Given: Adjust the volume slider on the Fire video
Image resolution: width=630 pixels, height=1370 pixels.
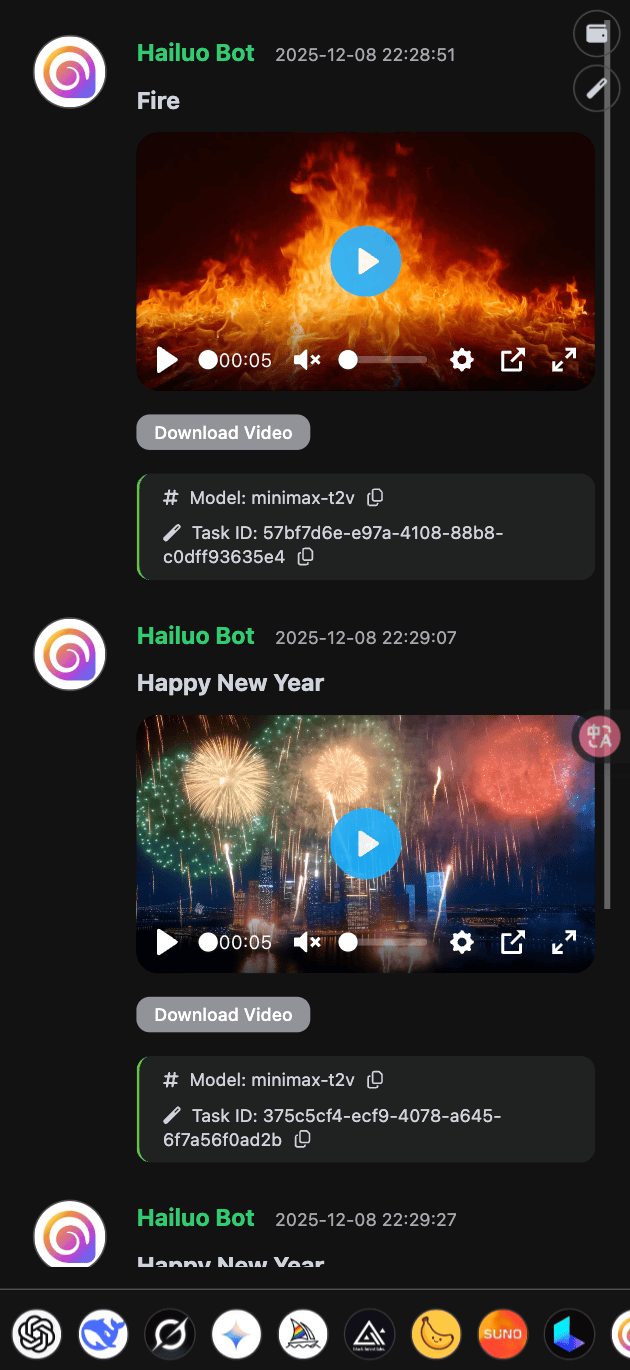Looking at the screenshot, I should [384, 360].
